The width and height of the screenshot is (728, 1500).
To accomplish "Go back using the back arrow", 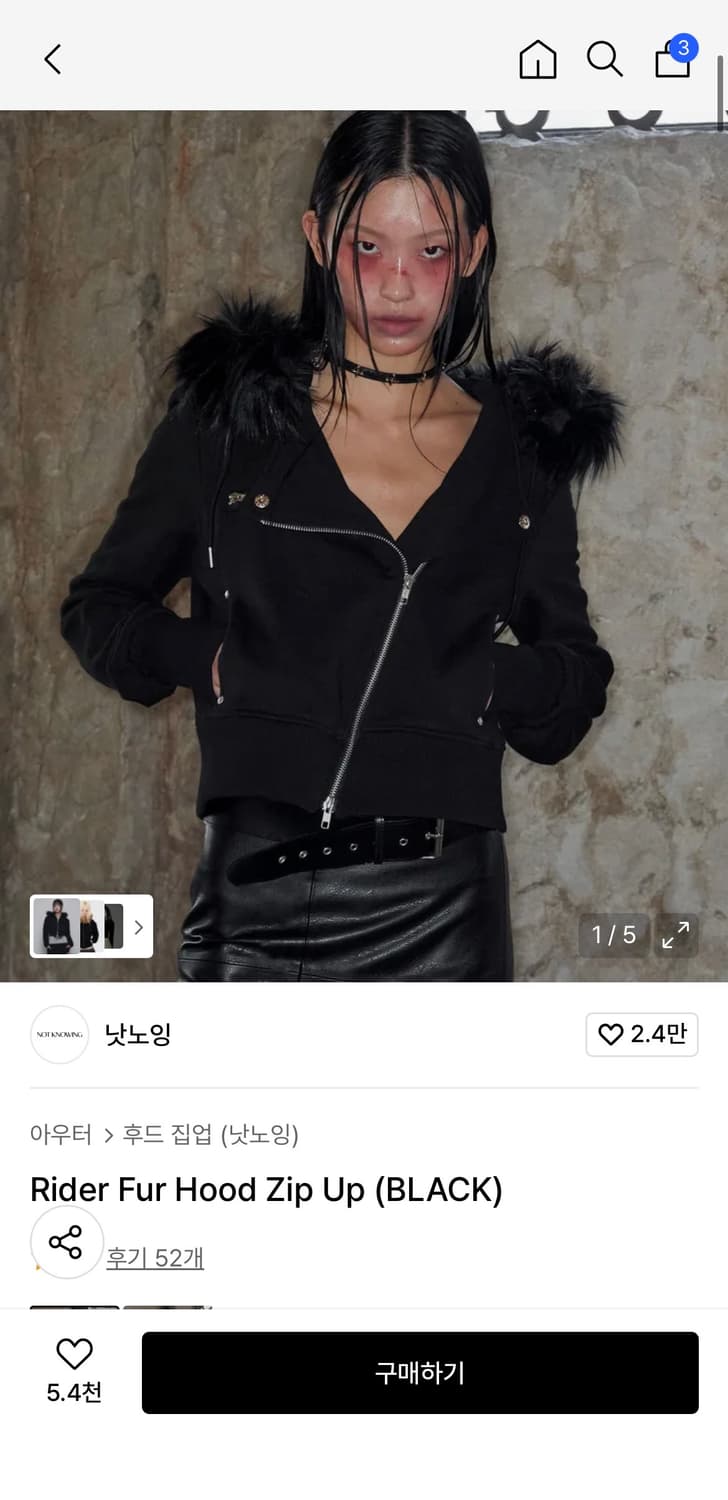I will (x=54, y=60).
